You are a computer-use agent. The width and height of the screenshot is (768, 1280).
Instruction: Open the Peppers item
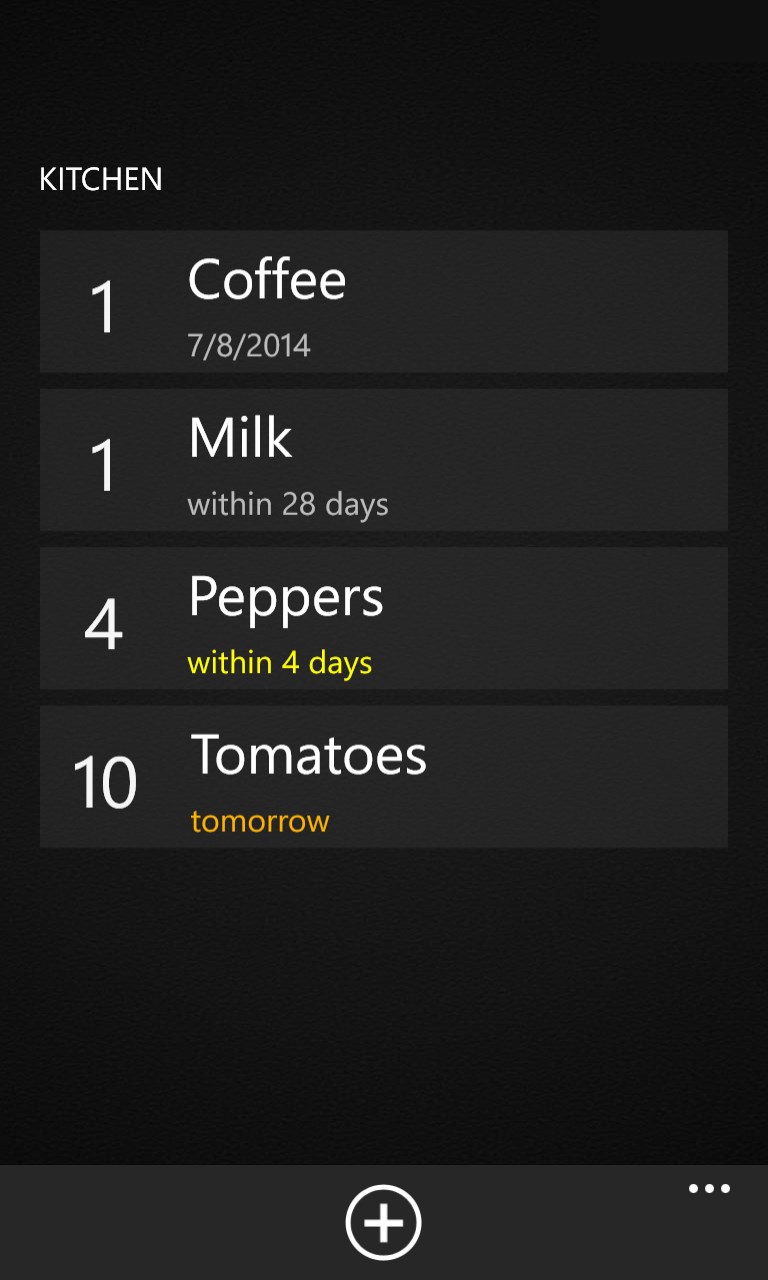click(x=384, y=618)
